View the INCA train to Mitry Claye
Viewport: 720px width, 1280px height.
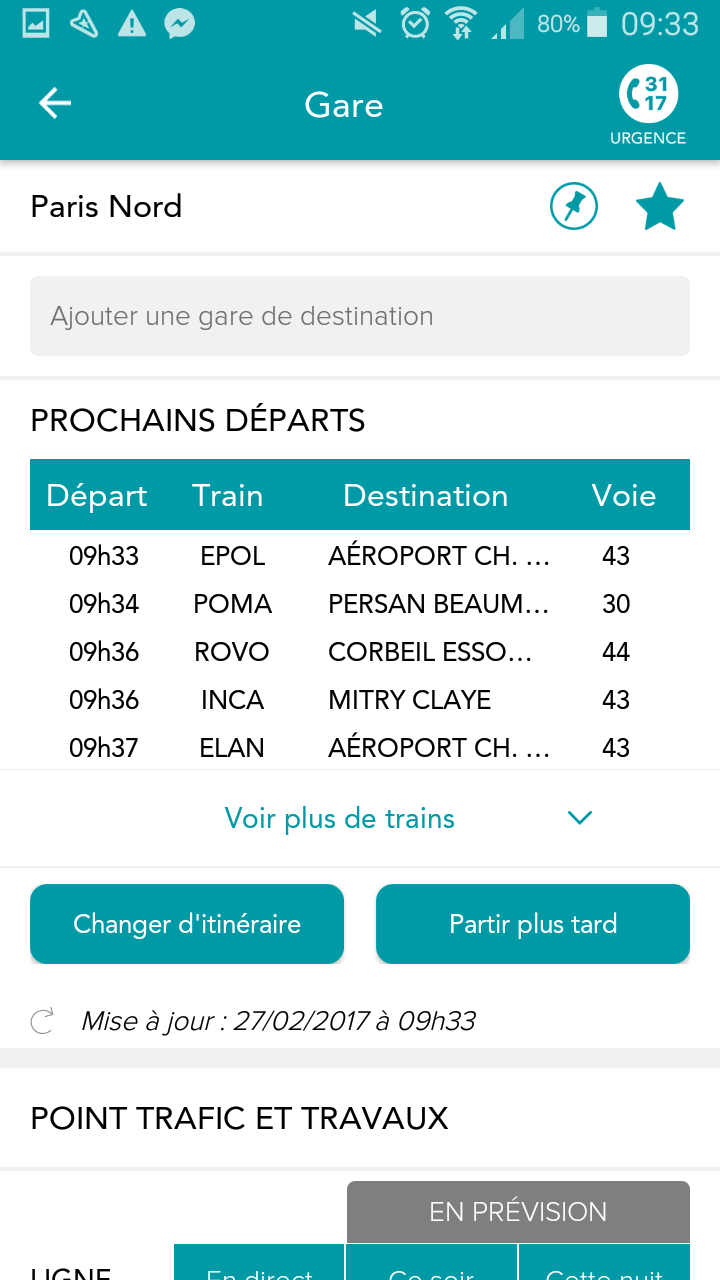360,700
